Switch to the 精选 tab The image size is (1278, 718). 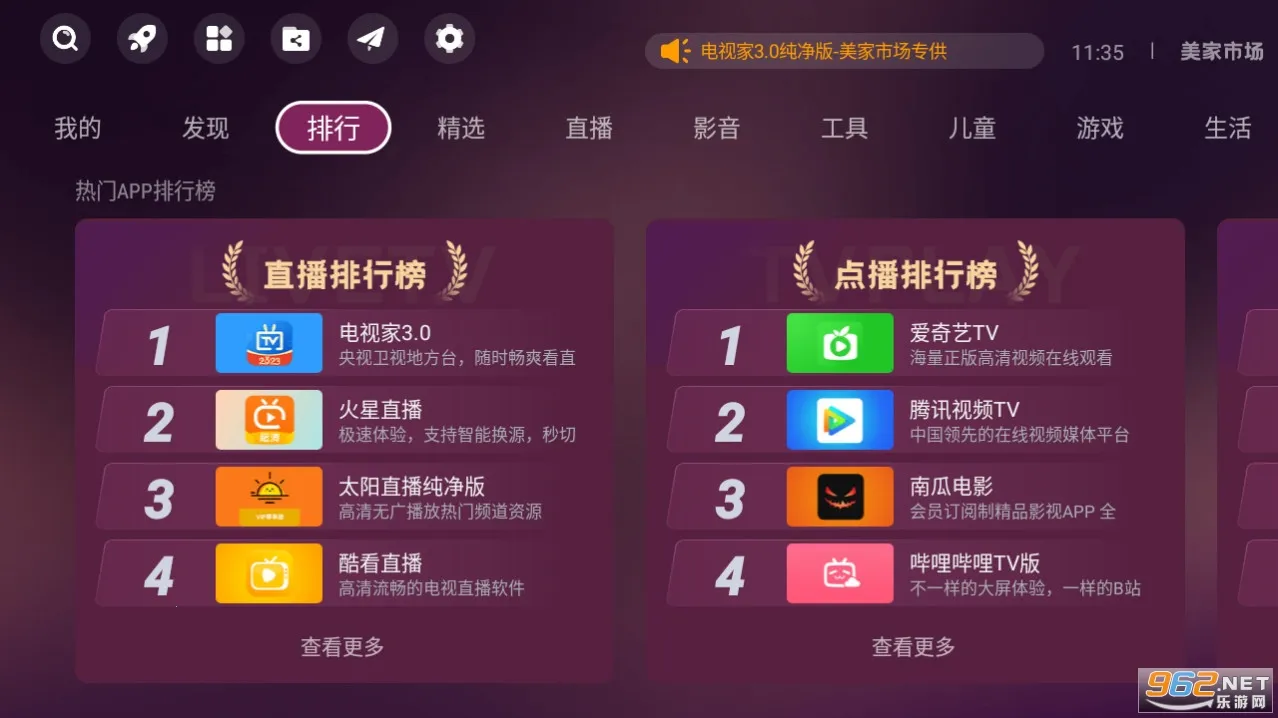point(461,128)
